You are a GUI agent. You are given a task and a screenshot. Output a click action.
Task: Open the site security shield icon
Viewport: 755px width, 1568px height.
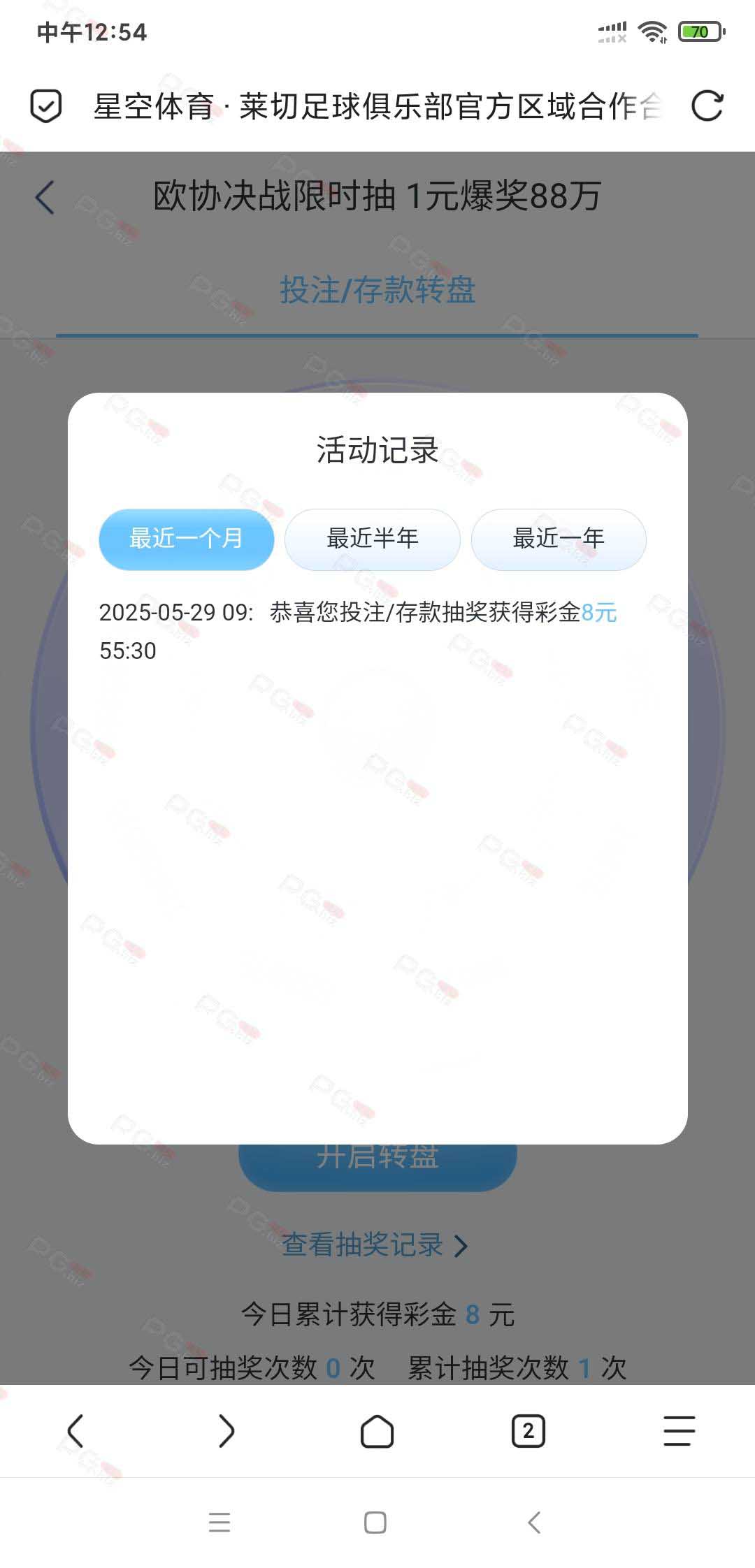[x=46, y=106]
